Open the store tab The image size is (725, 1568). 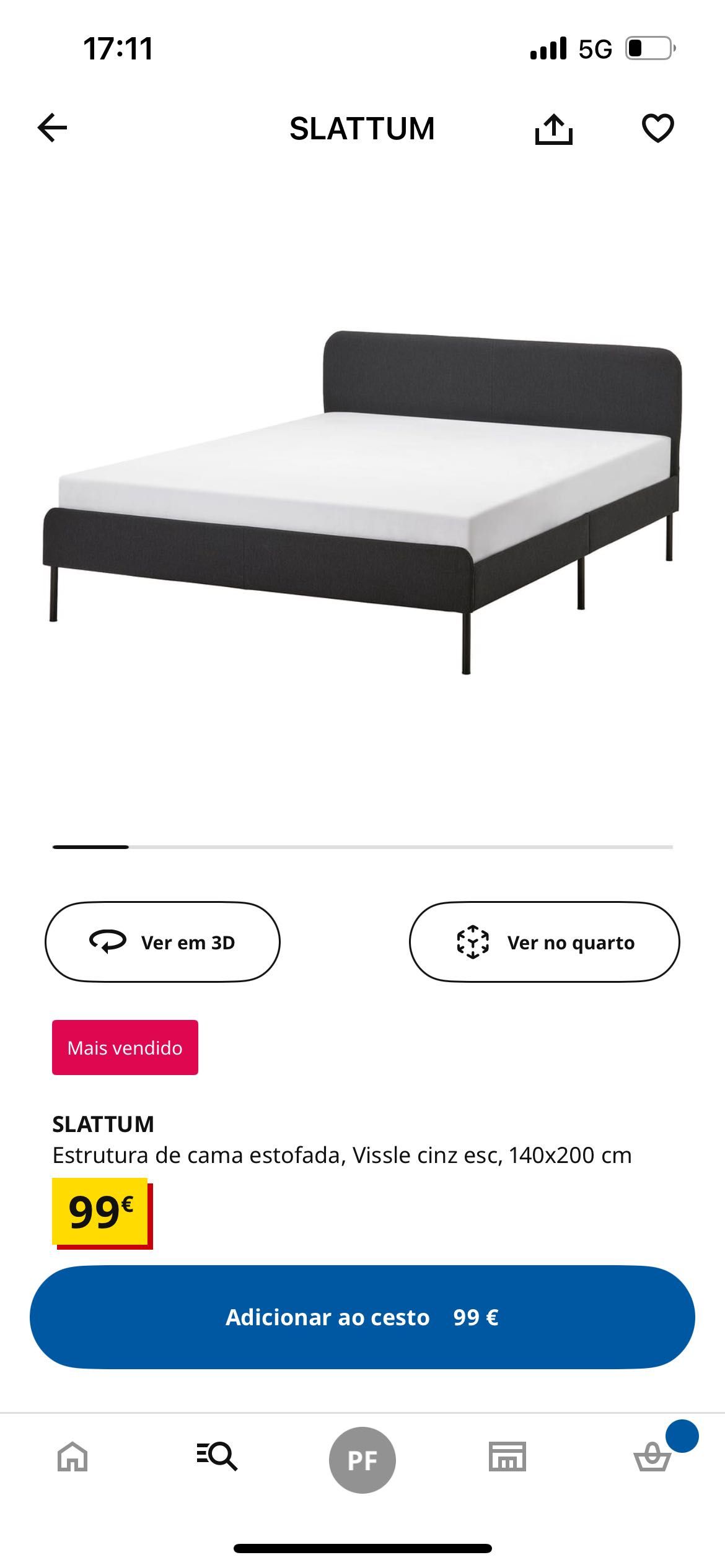tap(507, 1457)
